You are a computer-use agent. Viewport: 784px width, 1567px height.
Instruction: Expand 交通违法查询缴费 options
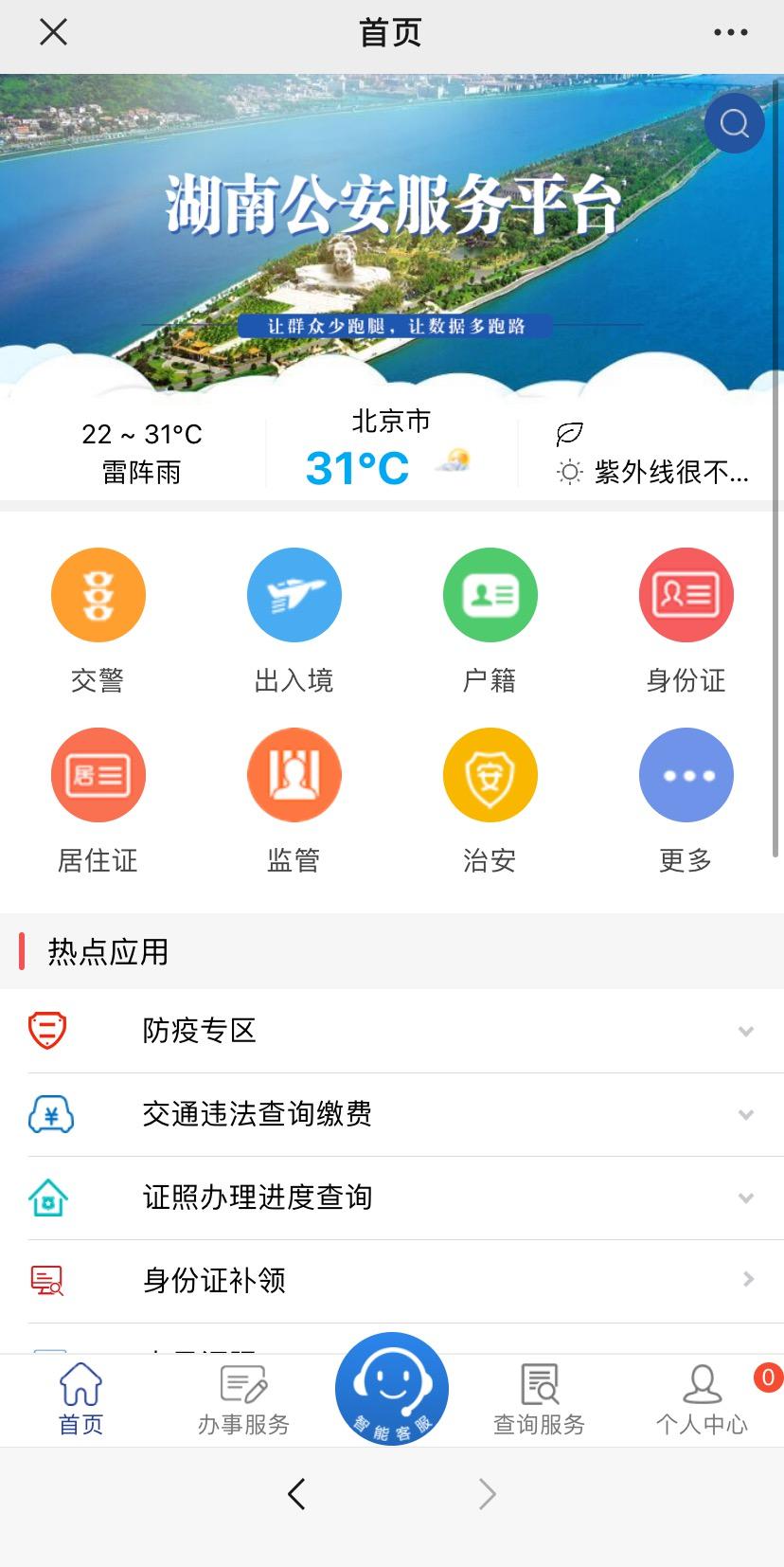point(392,1115)
